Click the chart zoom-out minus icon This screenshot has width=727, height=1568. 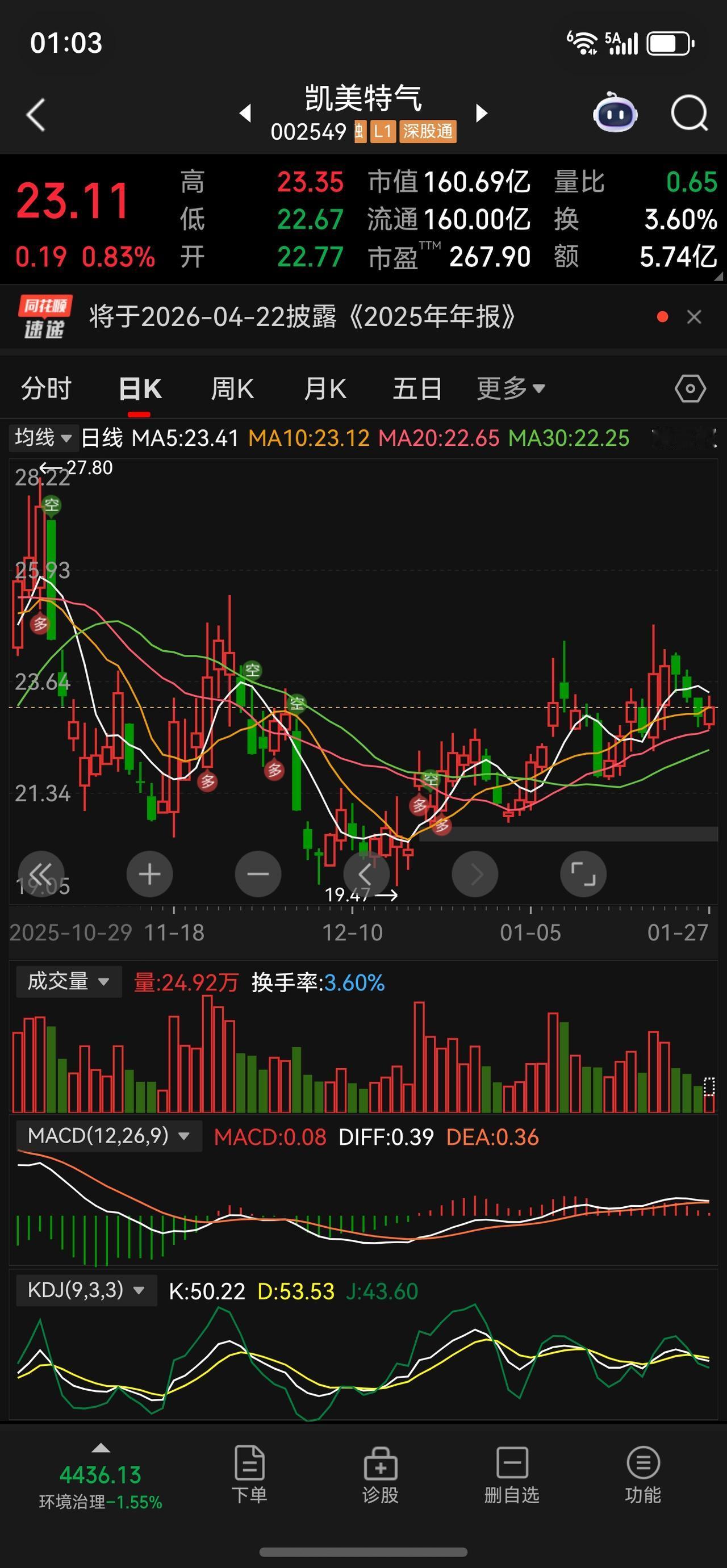pos(258,873)
